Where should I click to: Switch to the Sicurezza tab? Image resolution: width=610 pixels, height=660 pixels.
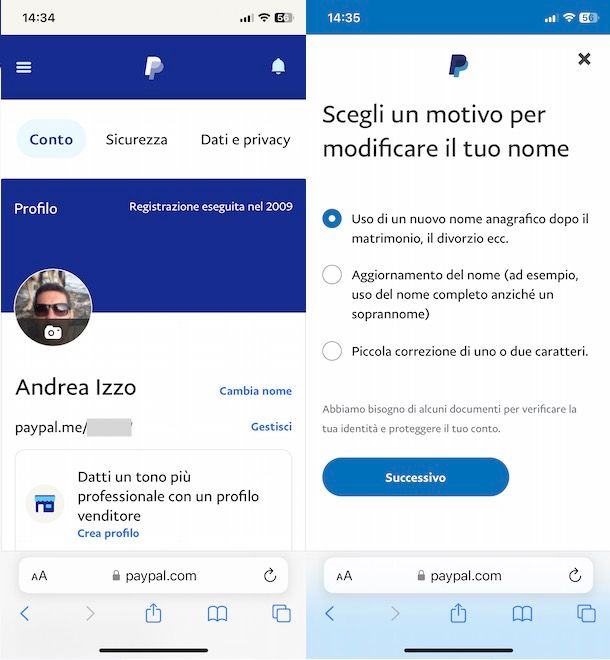tap(137, 140)
